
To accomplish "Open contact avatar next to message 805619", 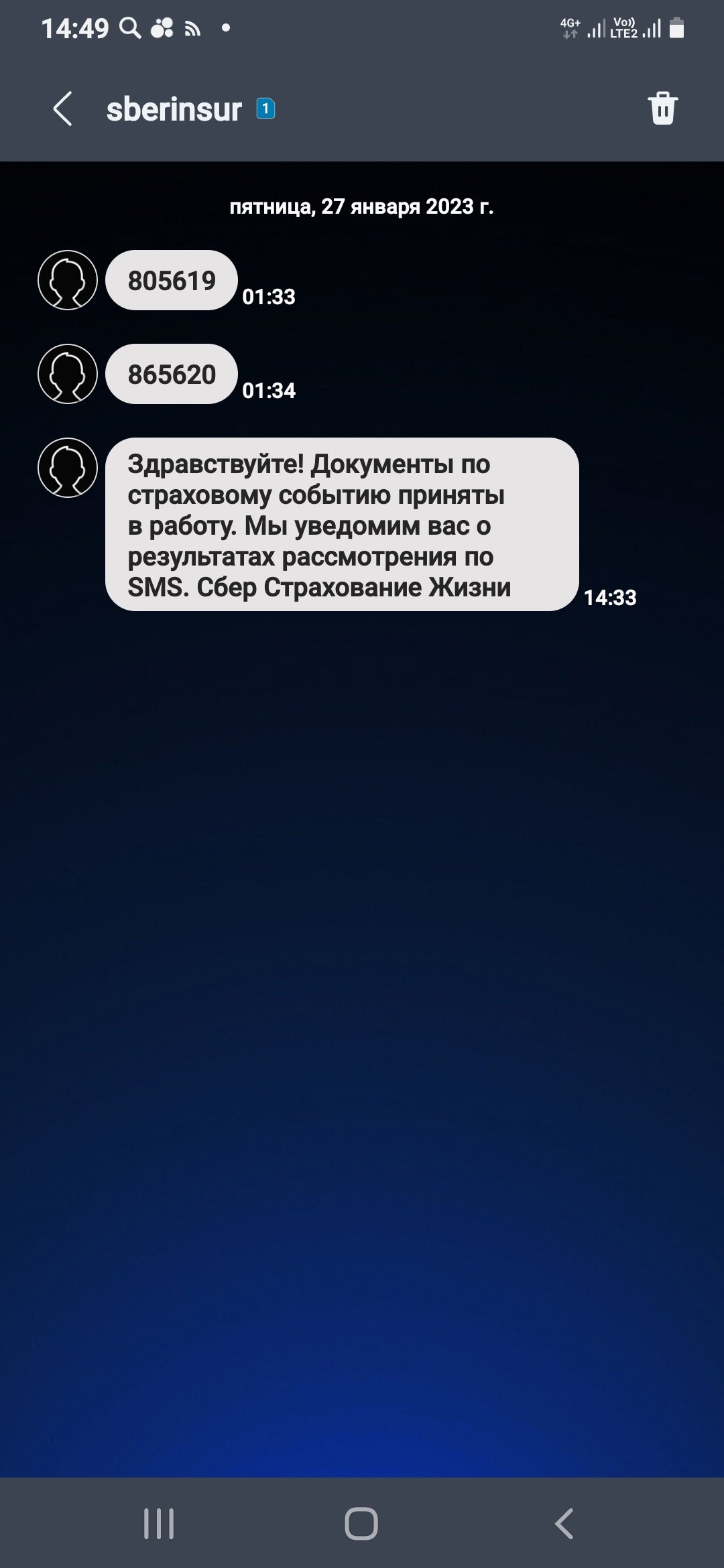I will pos(68,280).
